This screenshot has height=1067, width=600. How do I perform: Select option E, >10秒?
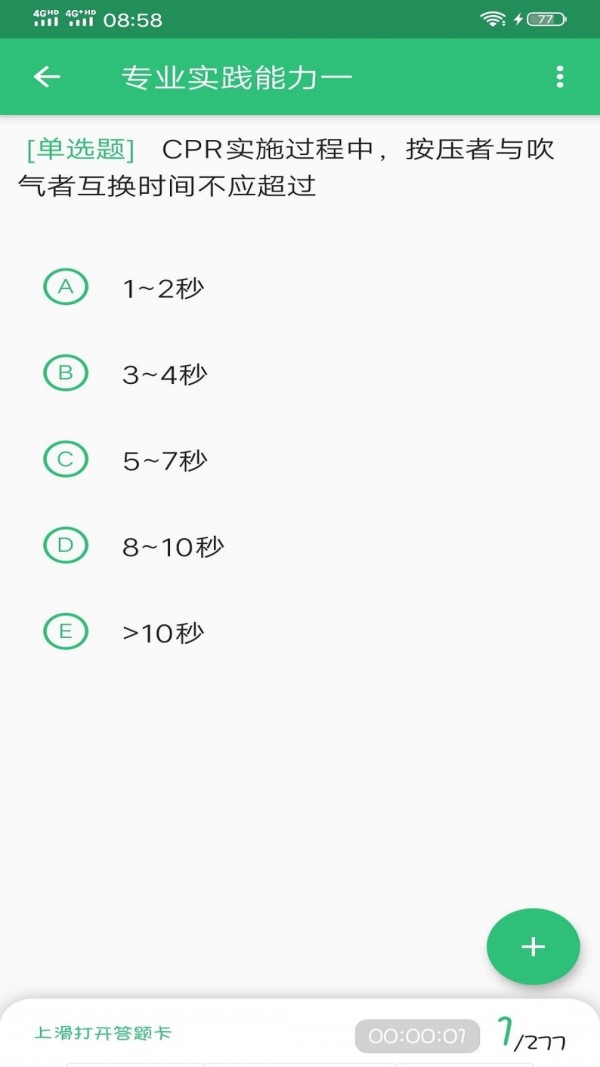66,632
